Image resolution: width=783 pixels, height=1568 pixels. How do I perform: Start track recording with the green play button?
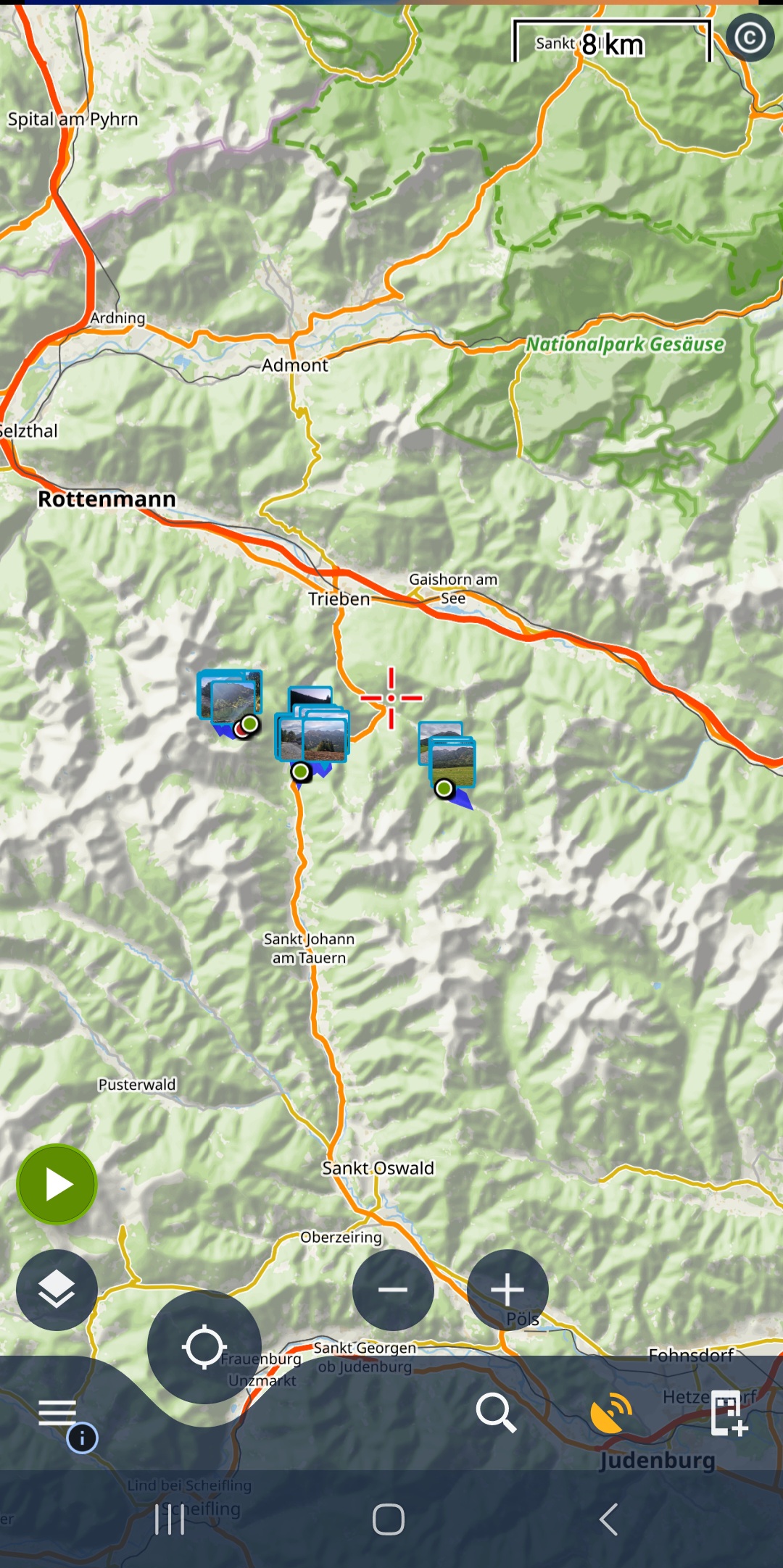point(57,1185)
